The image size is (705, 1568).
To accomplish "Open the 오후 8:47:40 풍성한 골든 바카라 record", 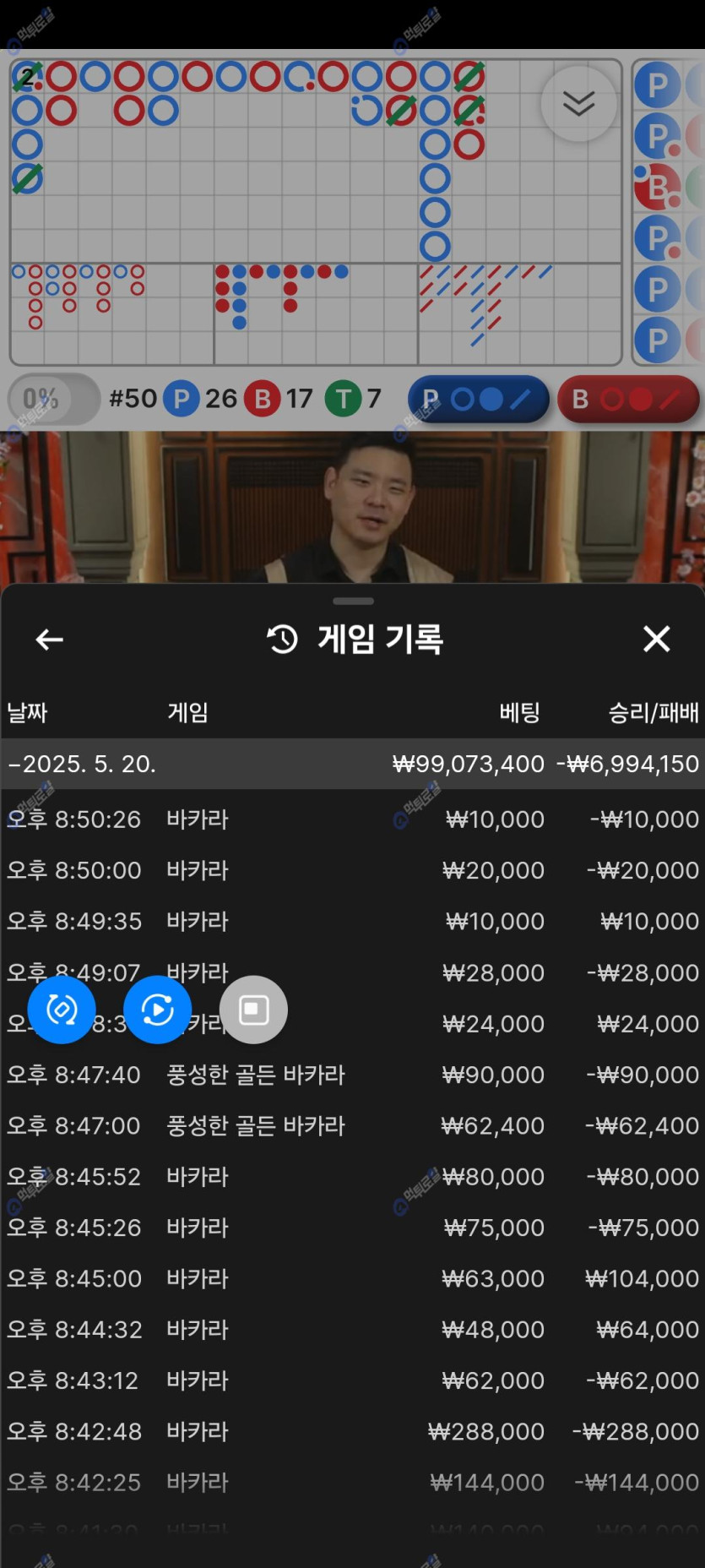I will (x=352, y=1075).
